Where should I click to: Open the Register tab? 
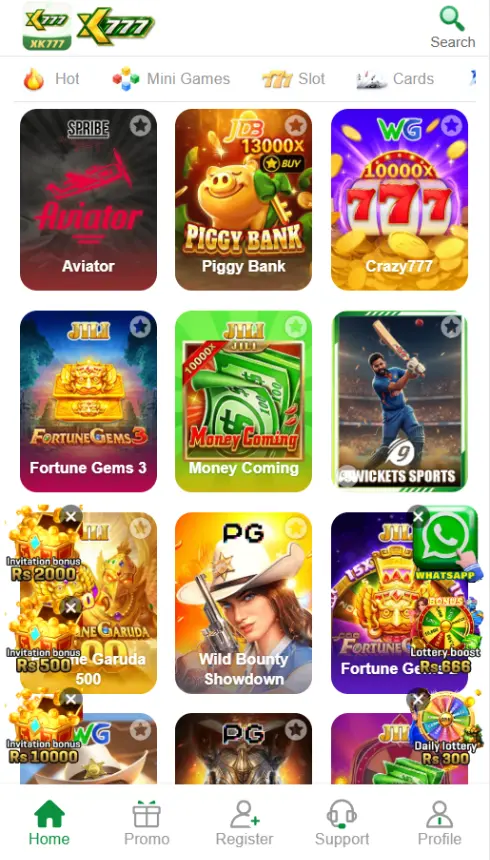(x=244, y=823)
